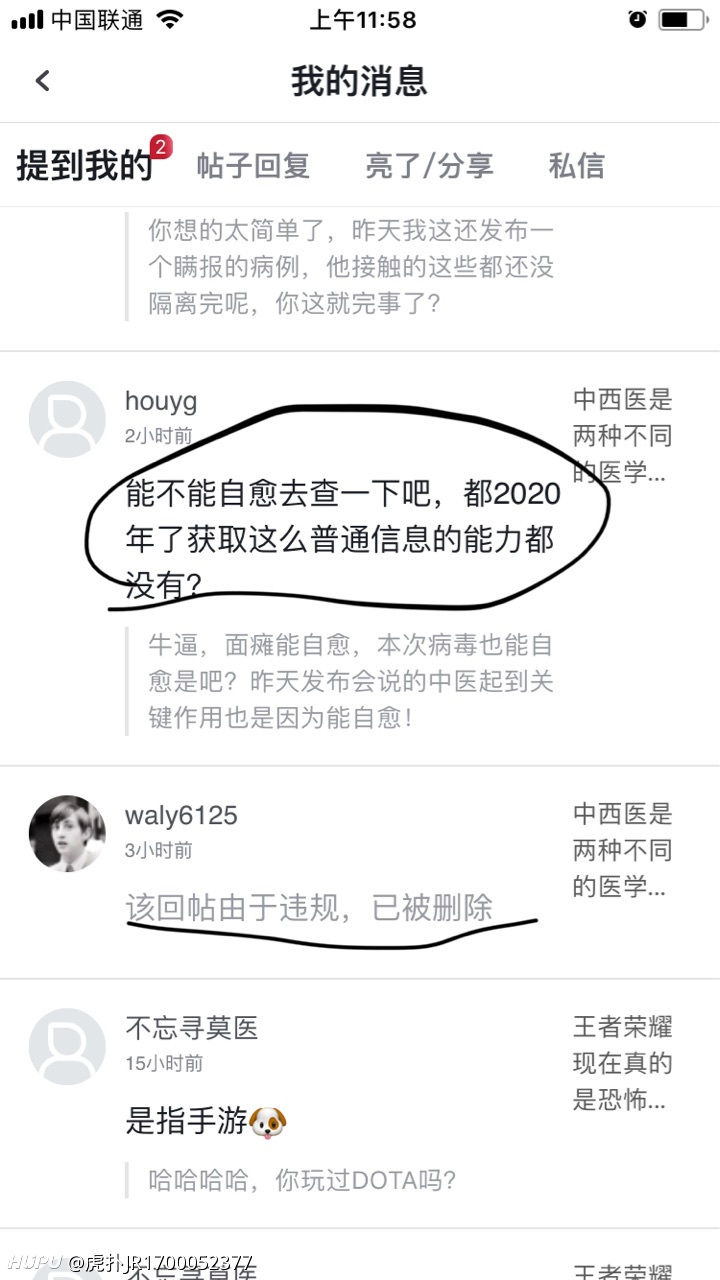Open waly6125's profile avatar
The width and height of the screenshot is (720, 1280).
coord(67,834)
